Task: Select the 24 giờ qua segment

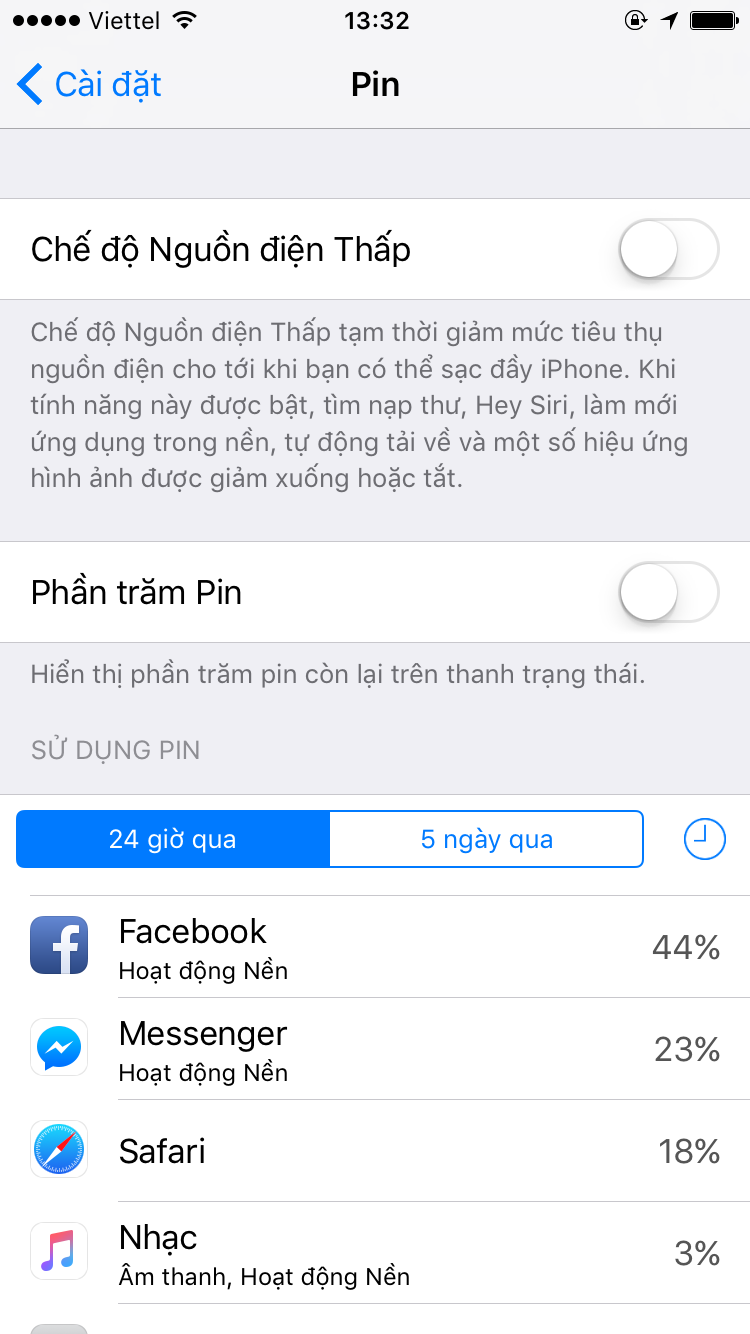Action: click(x=173, y=839)
